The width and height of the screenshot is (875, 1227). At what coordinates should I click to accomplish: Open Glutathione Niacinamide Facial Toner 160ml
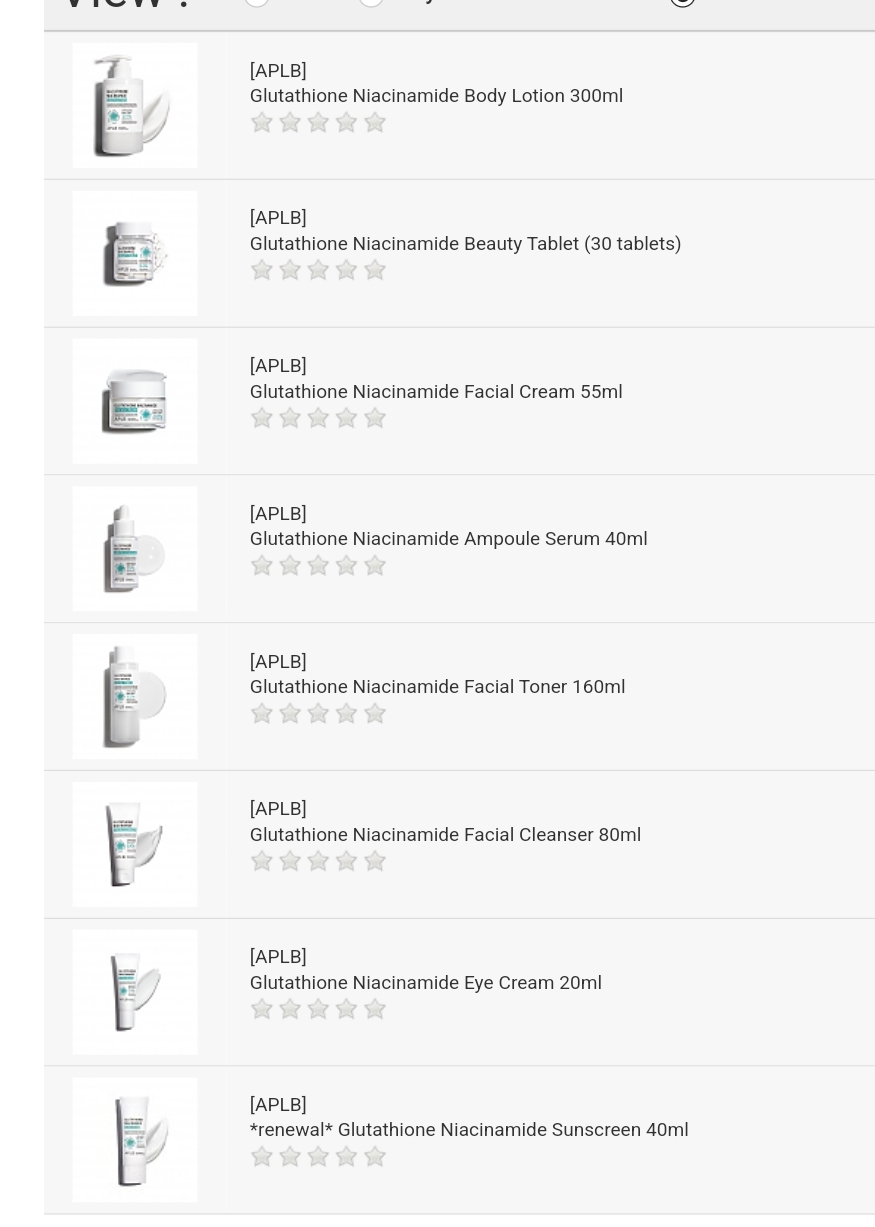click(437, 687)
